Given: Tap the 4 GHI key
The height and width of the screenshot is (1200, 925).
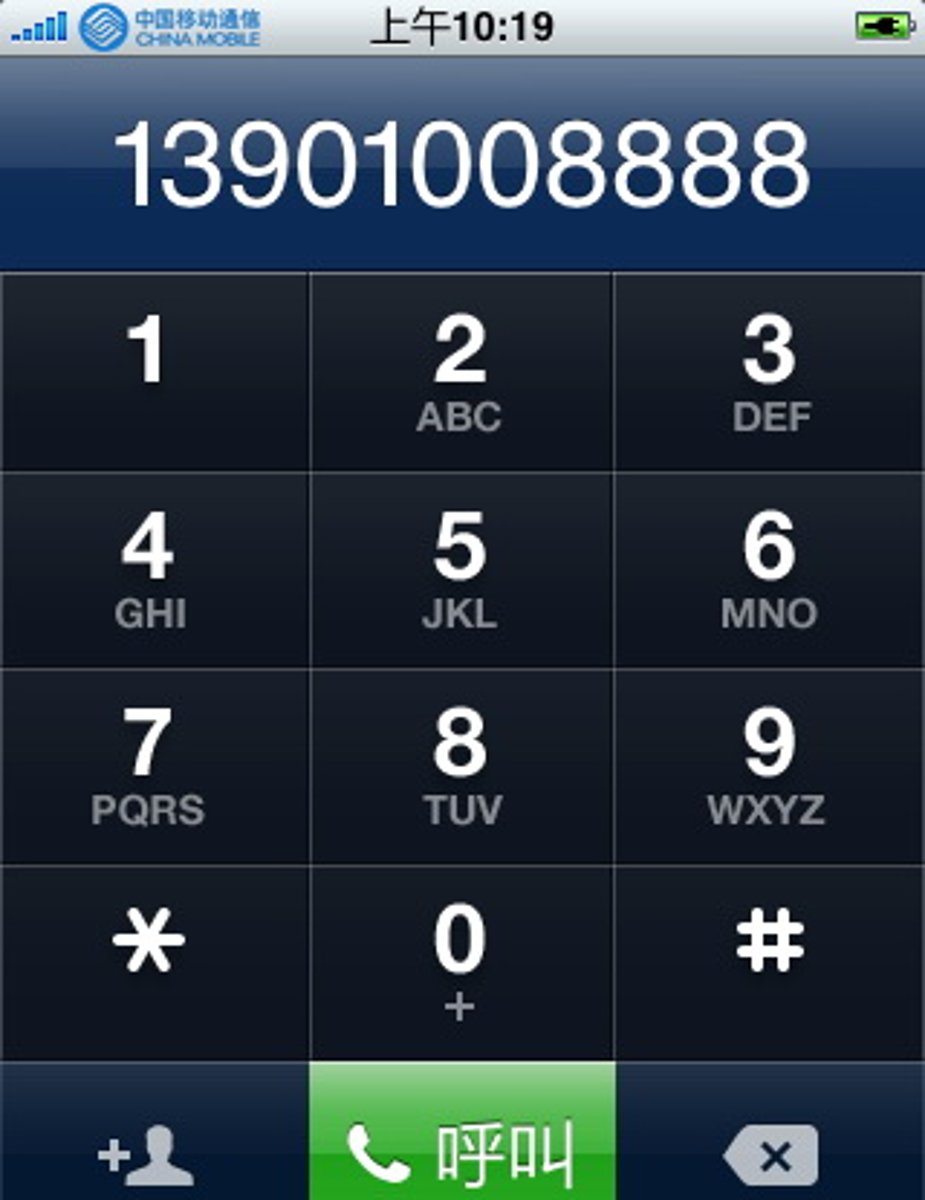Looking at the screenshot, I should [153, 570].
